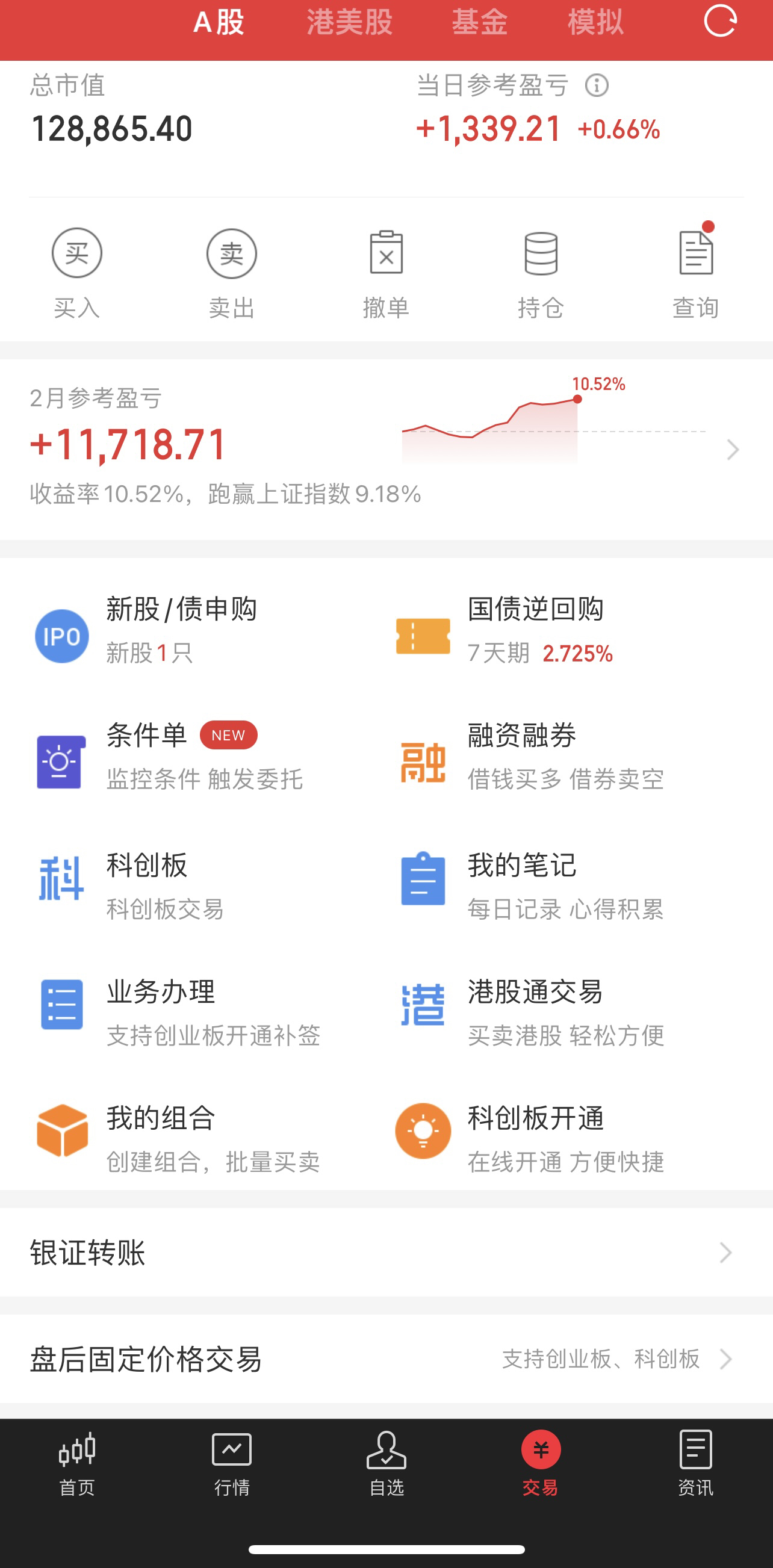Switch to the 模拟 tab
The height and width of the screenshot is (1568, 773).
point(595,22)
